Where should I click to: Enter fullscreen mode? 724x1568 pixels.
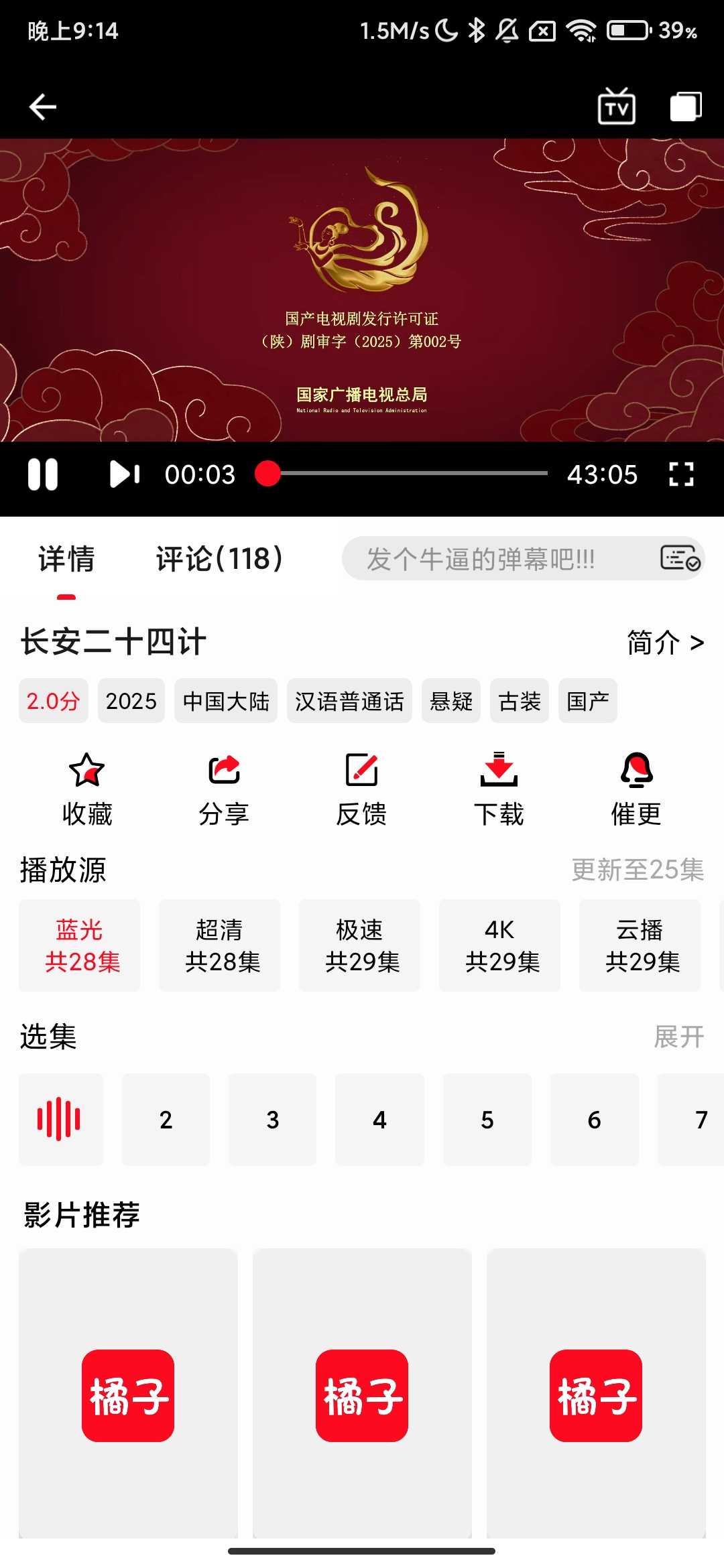point(681,474)
